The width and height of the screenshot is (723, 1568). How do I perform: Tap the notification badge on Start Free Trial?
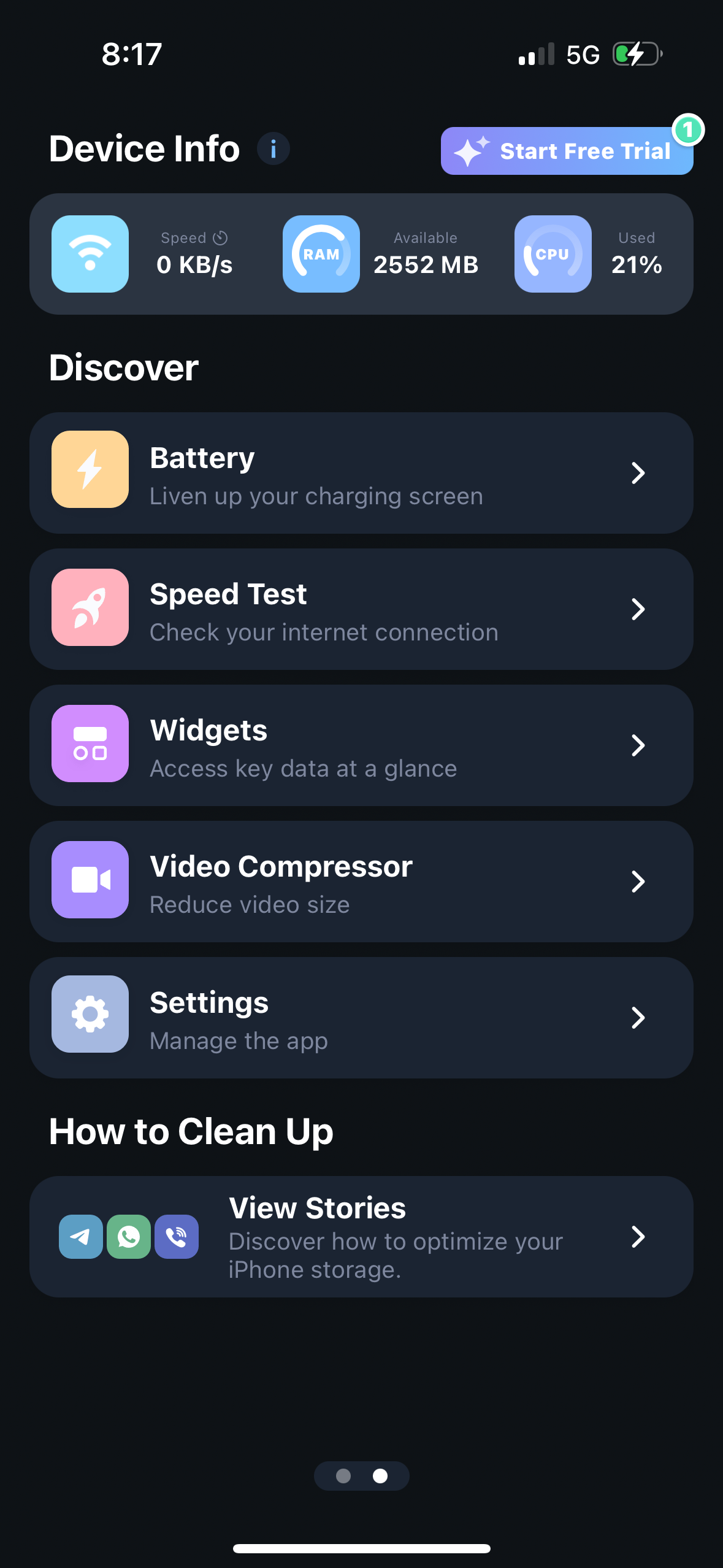tap(689, 128)
